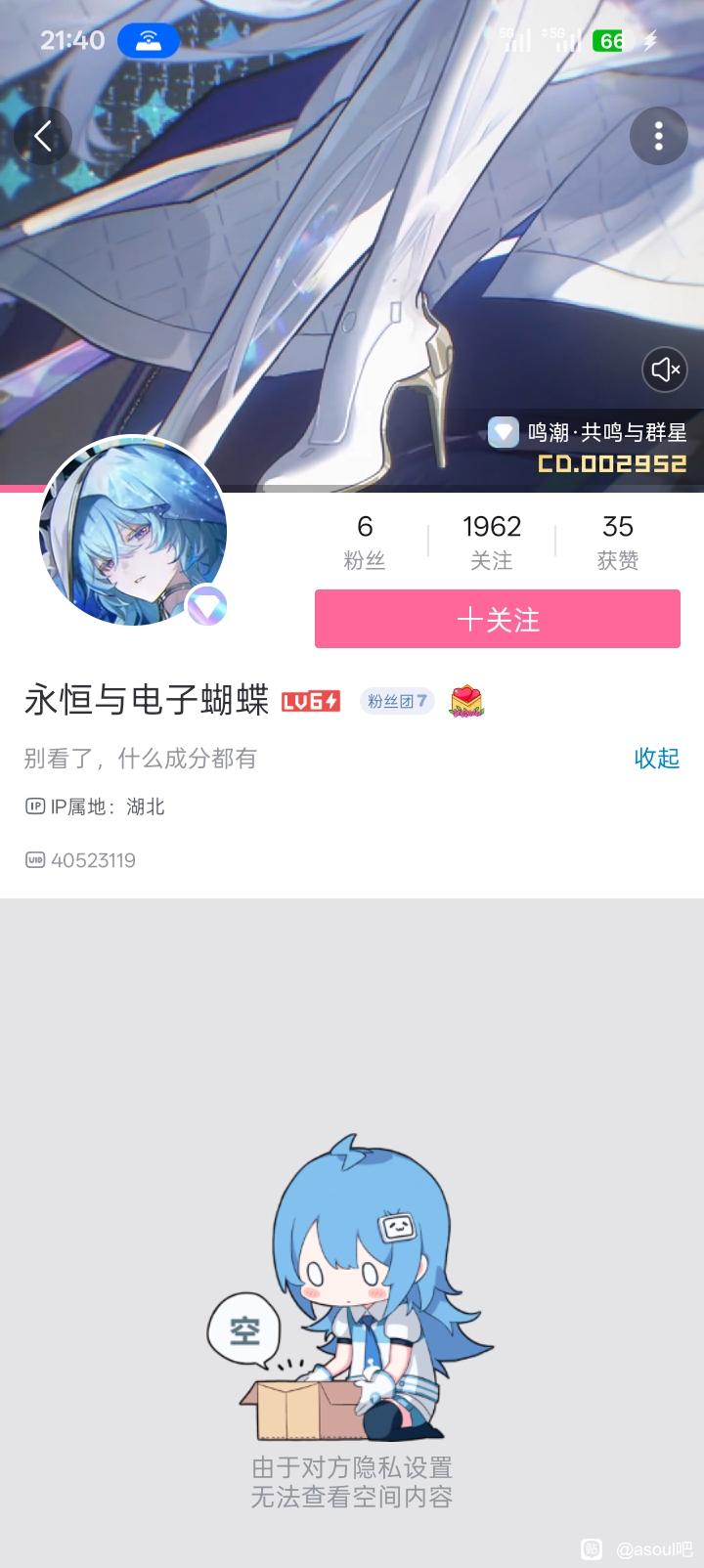704x1568 pixels.
Task: Unmute the header video sound
Action: pyautogui.click(x=665, y=369)
